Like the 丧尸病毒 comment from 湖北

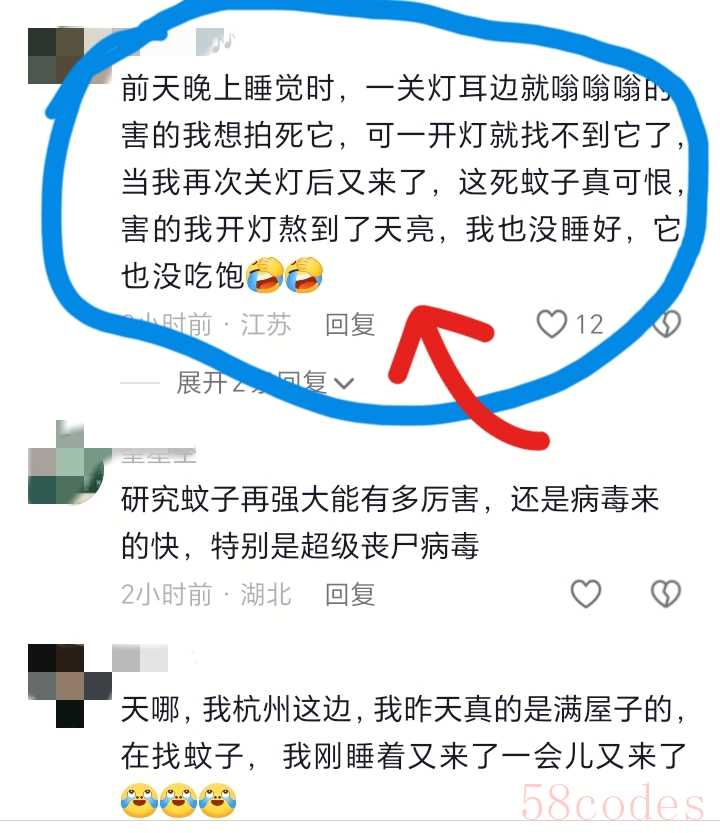(586, 594)
